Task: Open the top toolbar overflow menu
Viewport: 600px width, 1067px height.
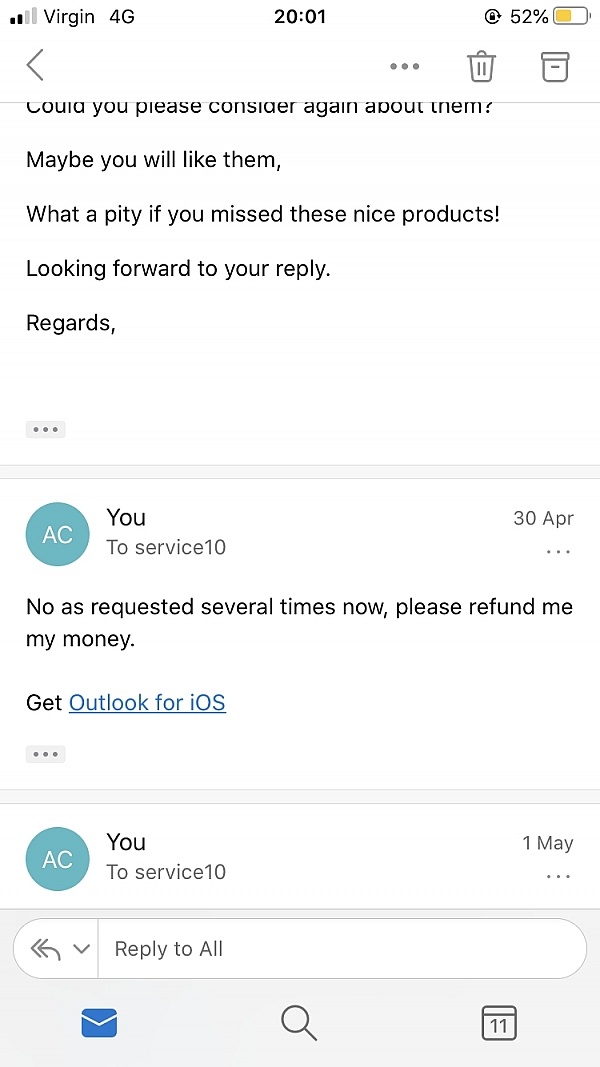Action: click(x=405, y=67)
